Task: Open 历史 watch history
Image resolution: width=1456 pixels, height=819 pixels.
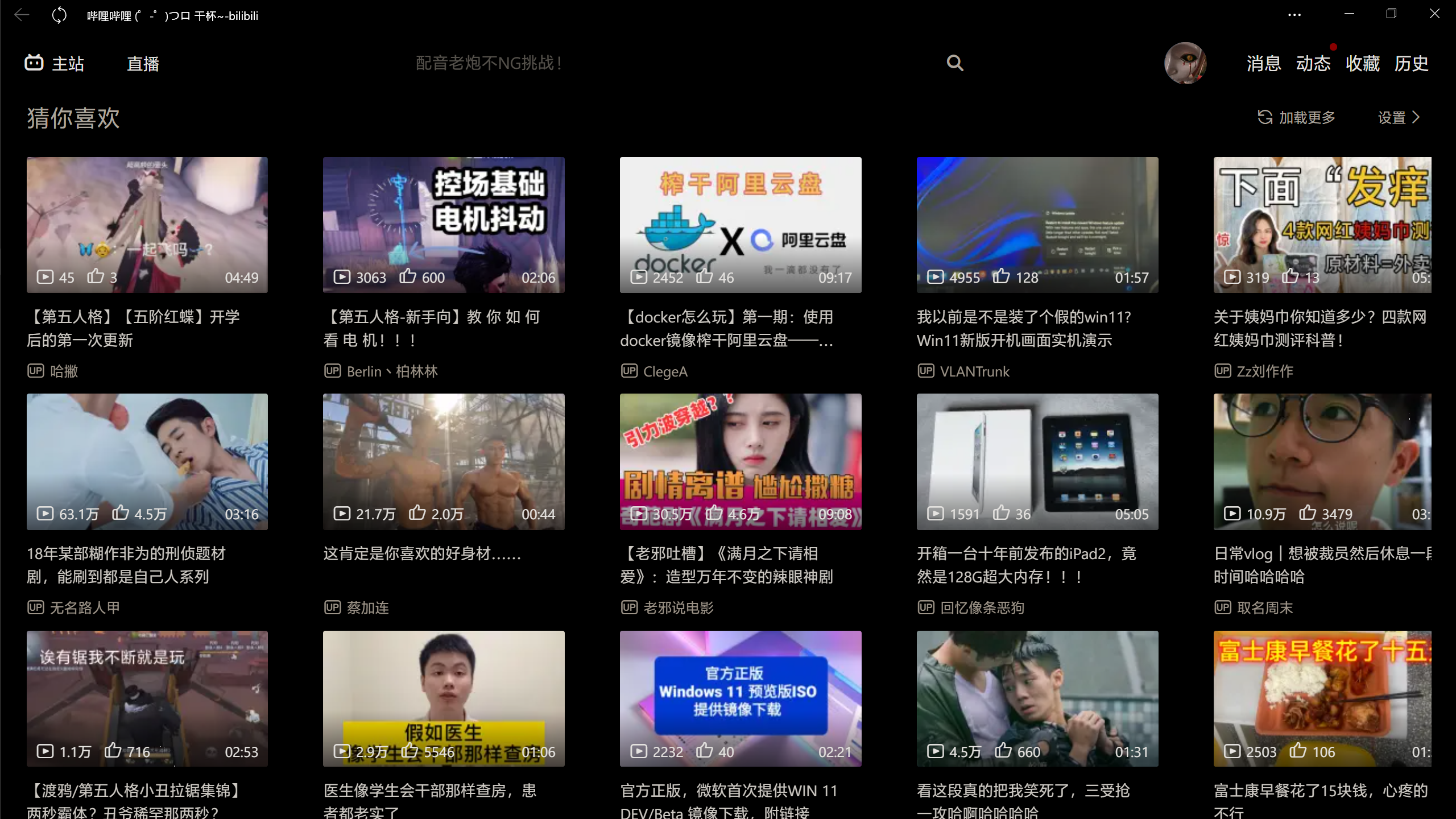Action: (1411, 63)
